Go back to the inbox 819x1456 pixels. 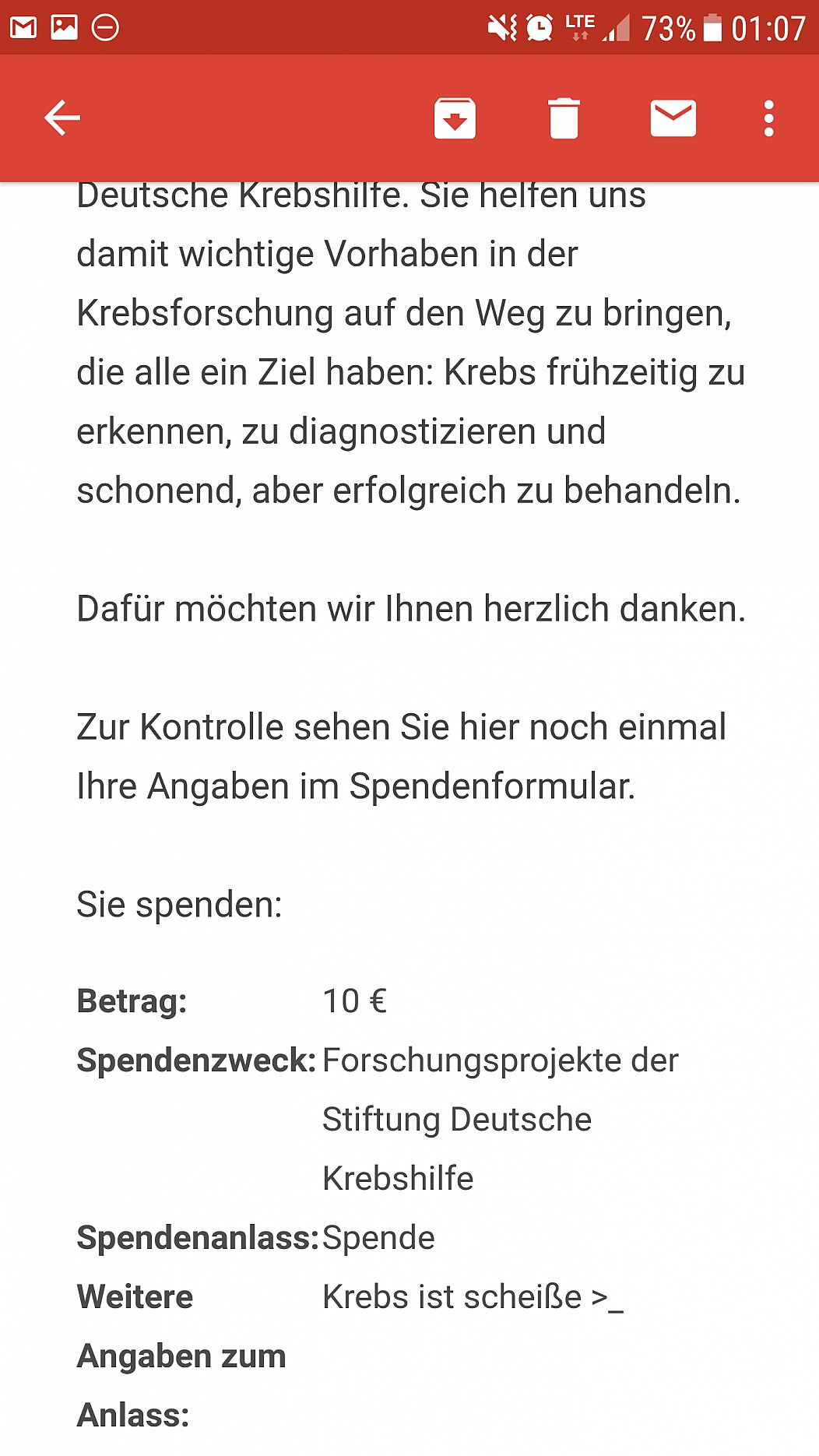[62, 118]
